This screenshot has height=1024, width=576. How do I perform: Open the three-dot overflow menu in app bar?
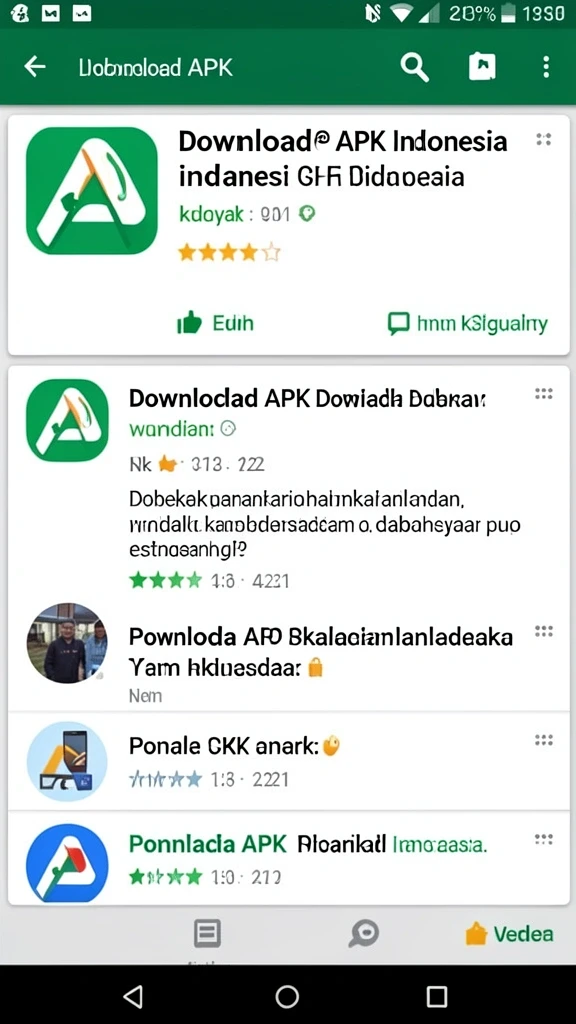point(546,67)
